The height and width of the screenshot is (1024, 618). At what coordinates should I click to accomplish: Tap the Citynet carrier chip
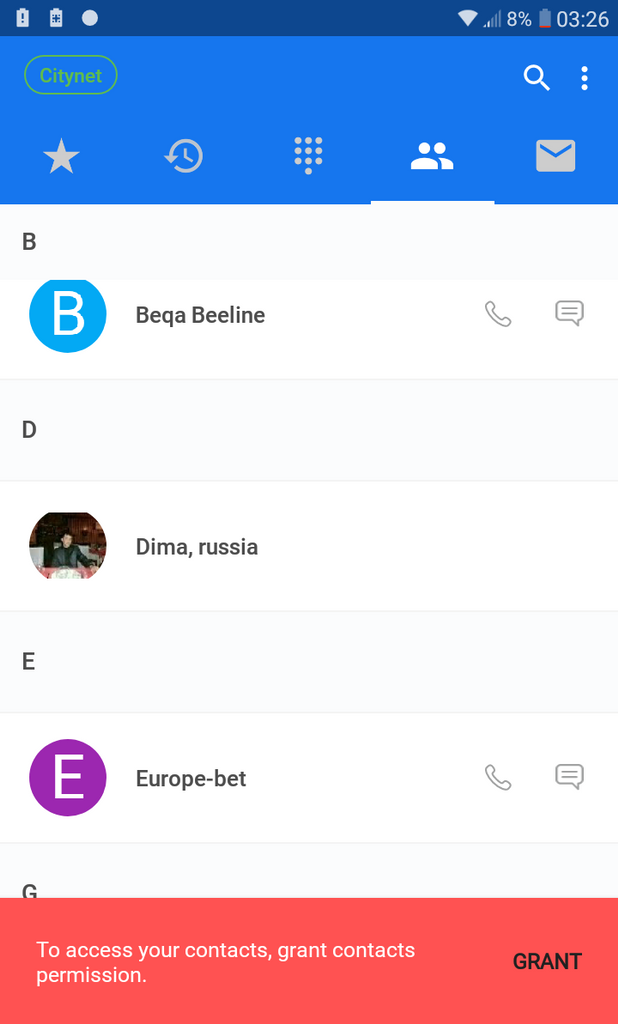[x=71, y=76]
